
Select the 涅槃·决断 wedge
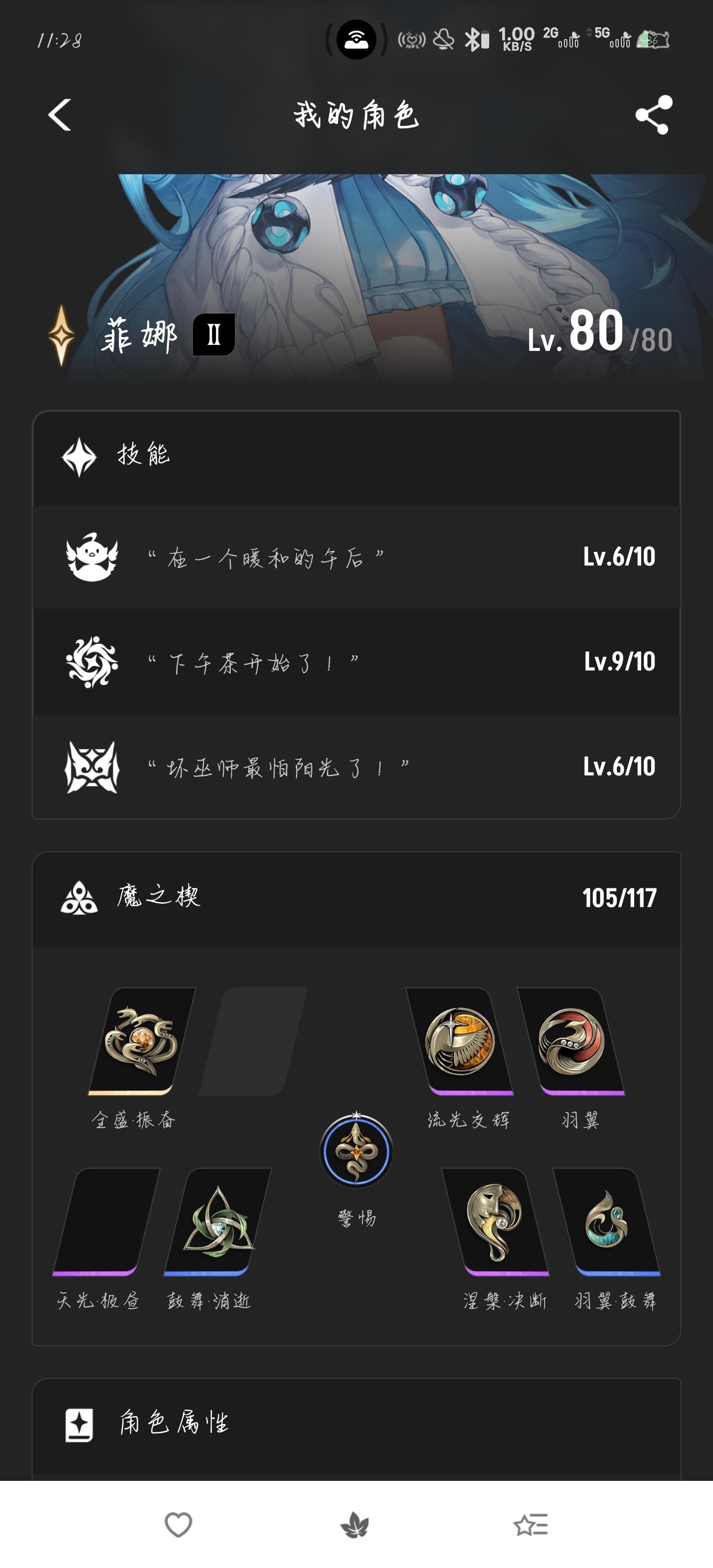tap(495, 1222)
